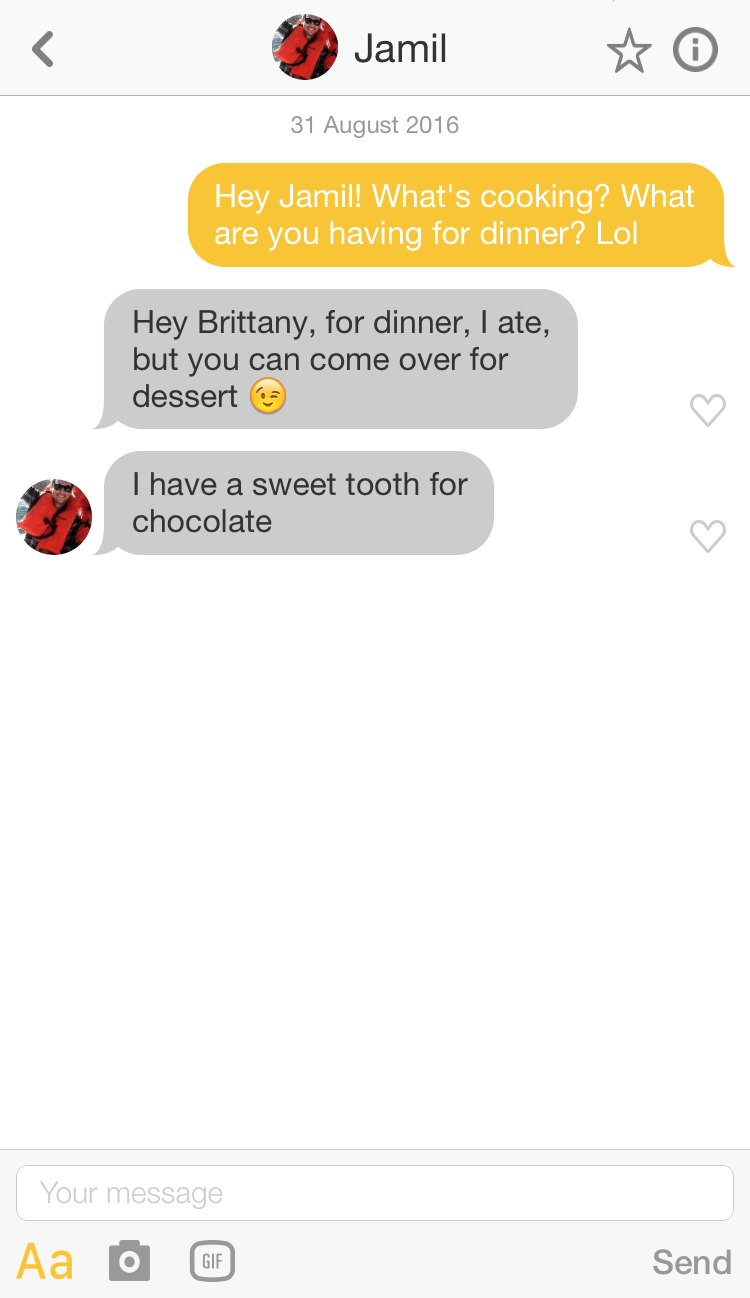750x1298 pixels.
Task: Like the 'come over for dessert' message
Action: click(x=707, y=409)
